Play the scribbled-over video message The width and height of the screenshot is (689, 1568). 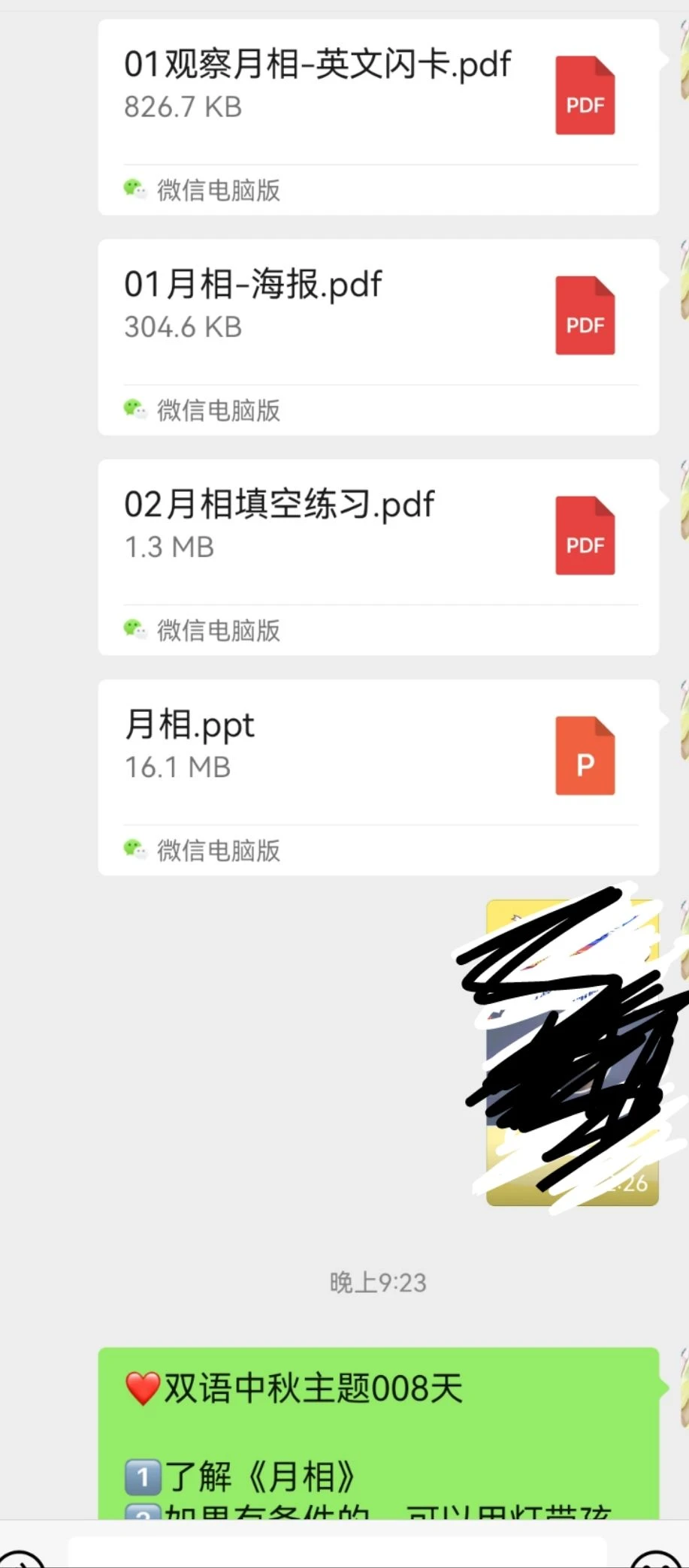572,1052
